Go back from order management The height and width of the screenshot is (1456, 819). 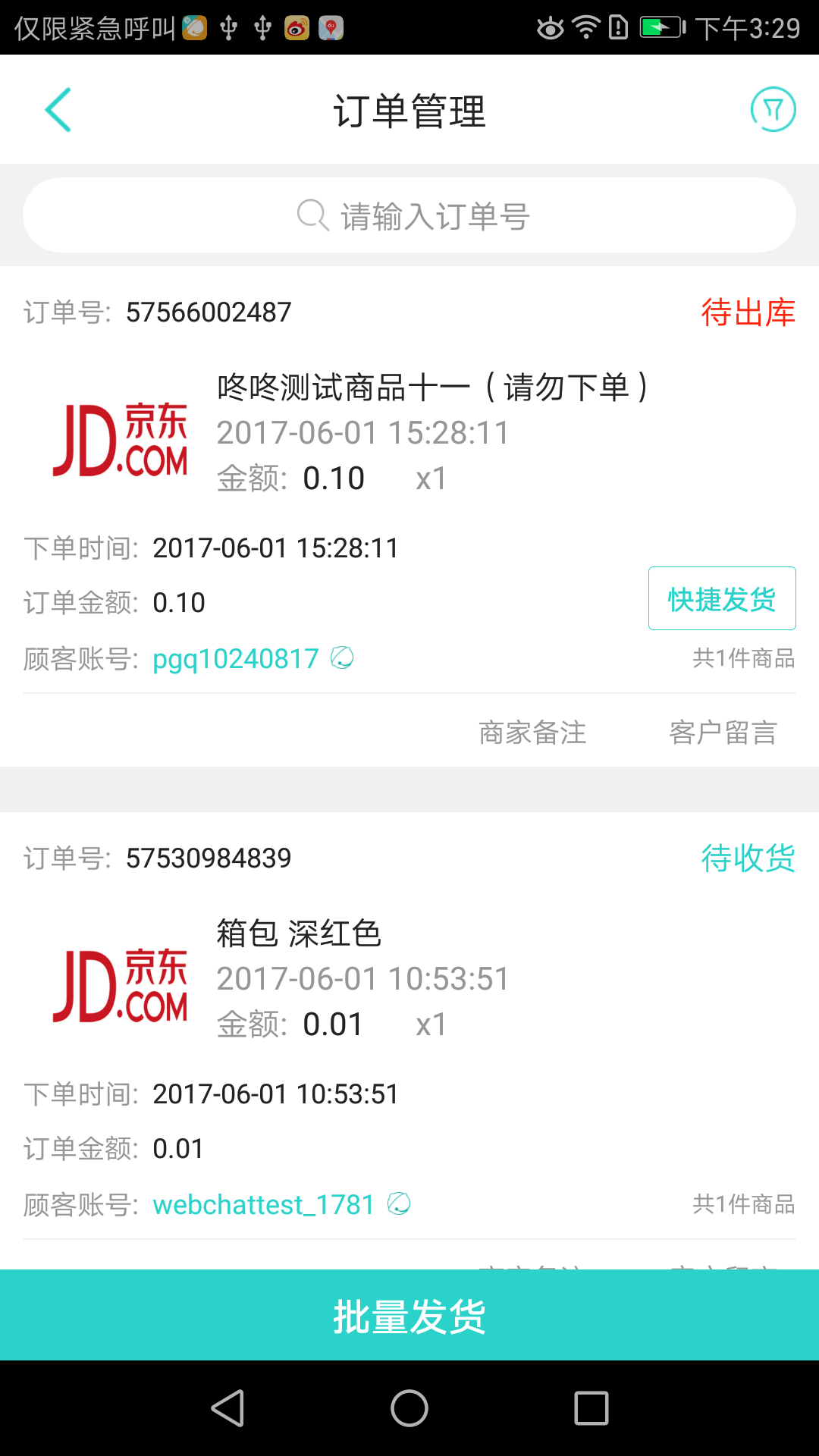tap(58, 110)
